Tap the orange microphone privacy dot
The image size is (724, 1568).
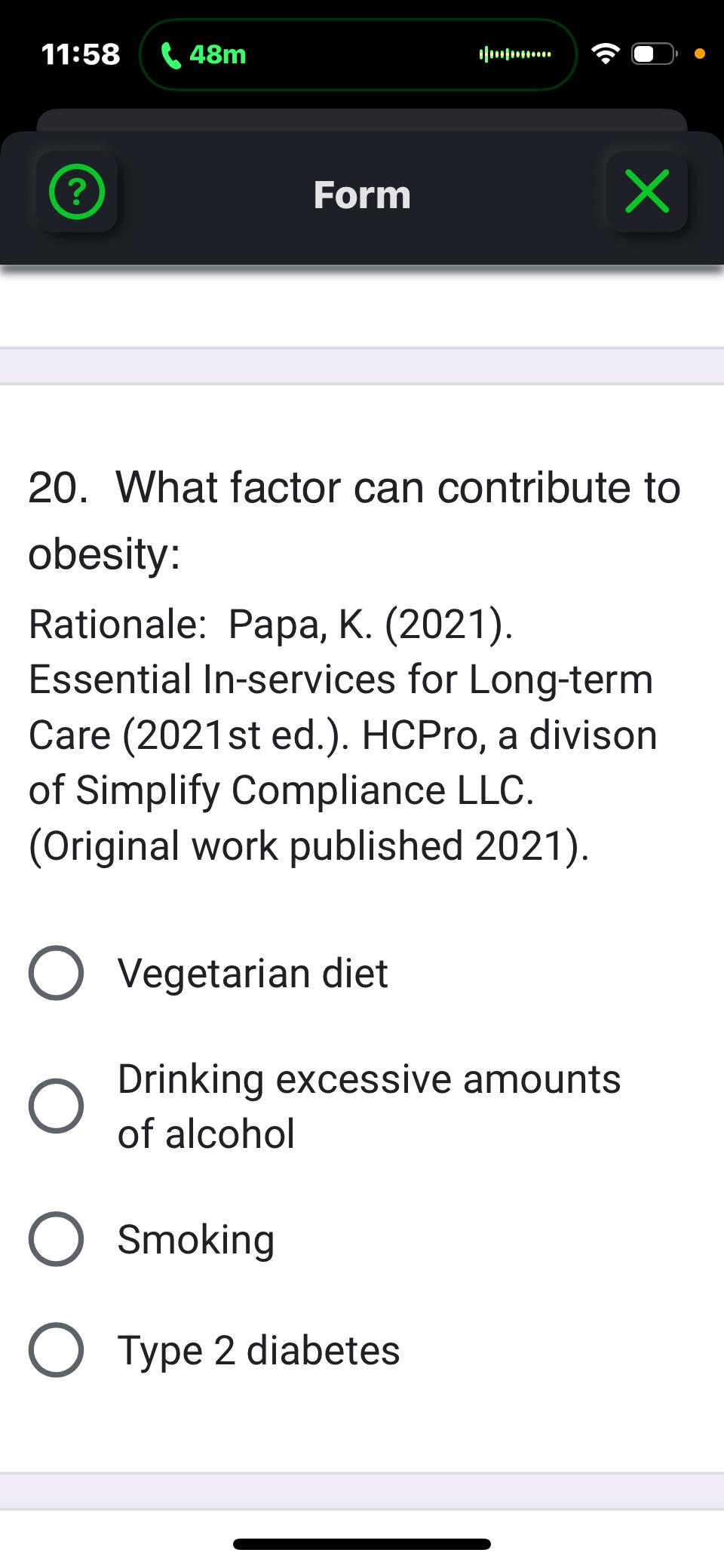click(x=698, y=54)
